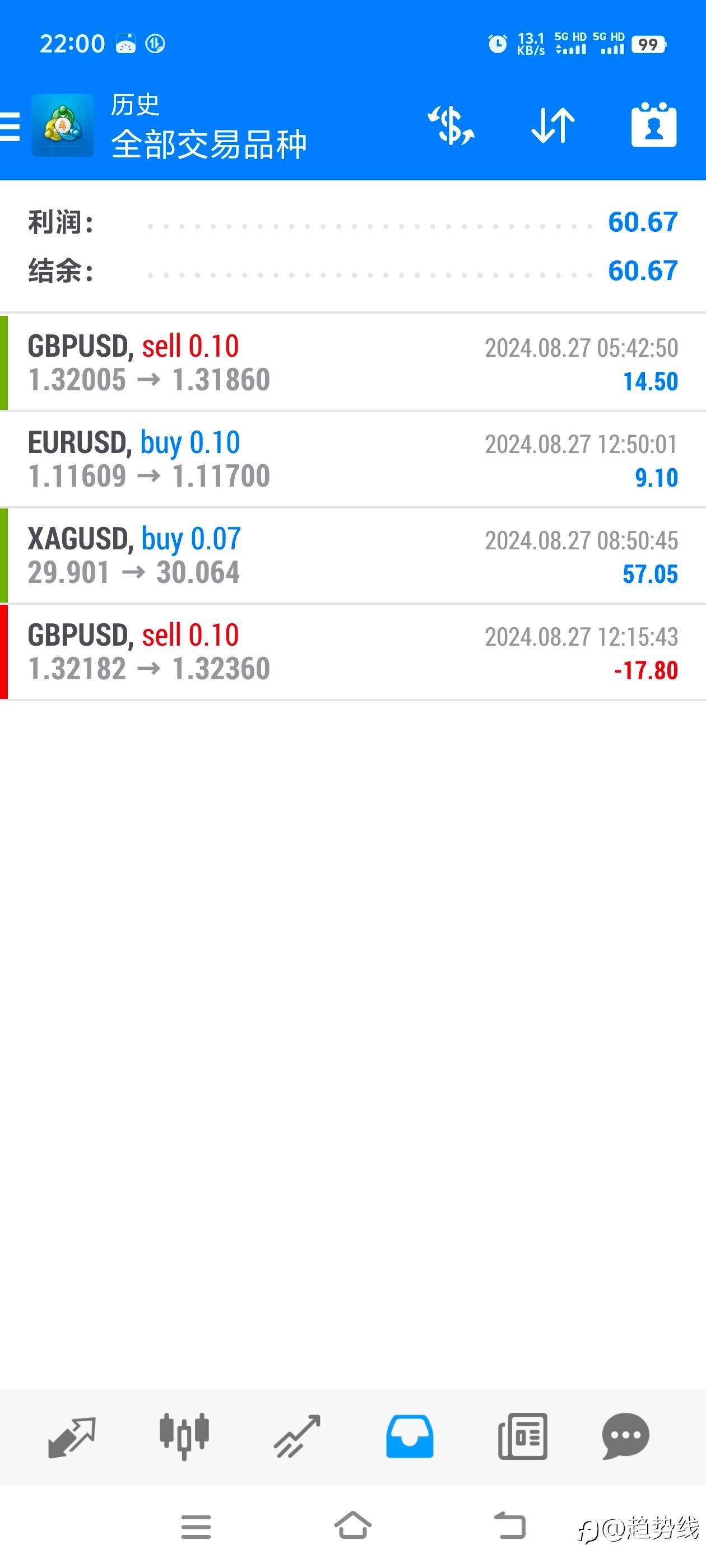
Task: Open the symbol filter dollar icon
Action: click(450, 126)
